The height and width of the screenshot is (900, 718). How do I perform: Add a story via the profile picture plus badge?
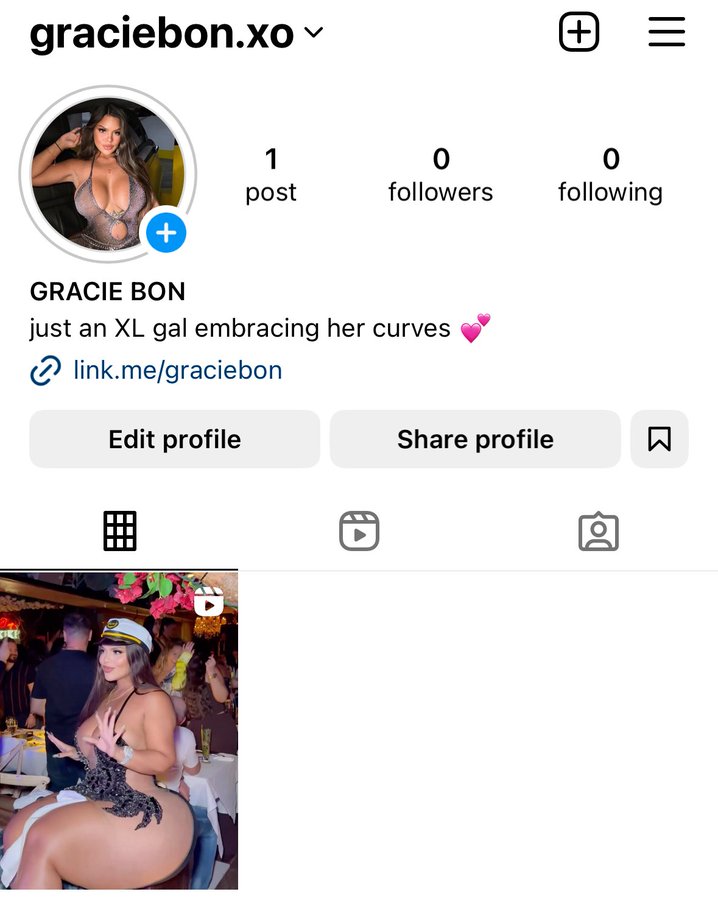(x=166, y=234)
